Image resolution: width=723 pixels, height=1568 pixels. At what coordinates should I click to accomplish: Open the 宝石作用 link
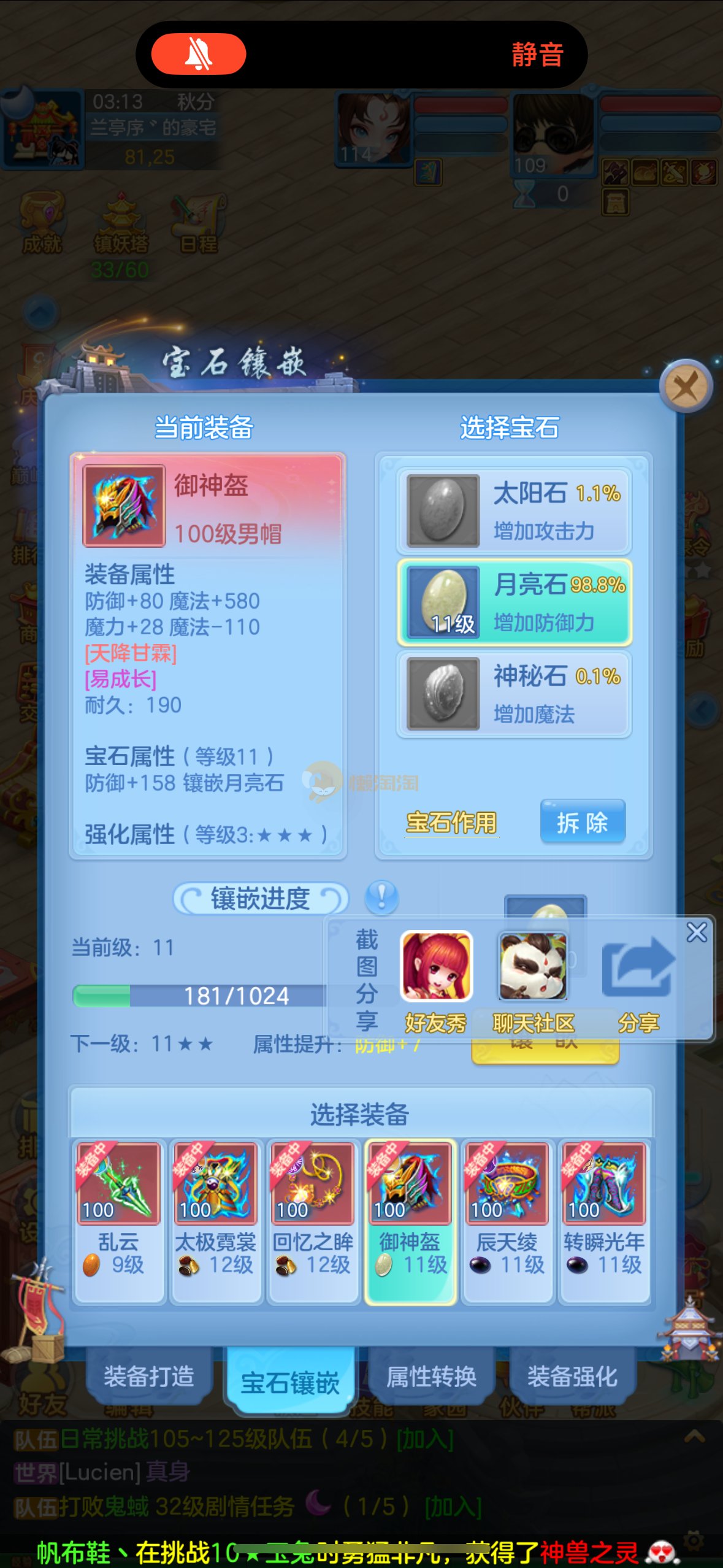click(x=451, y=823)
